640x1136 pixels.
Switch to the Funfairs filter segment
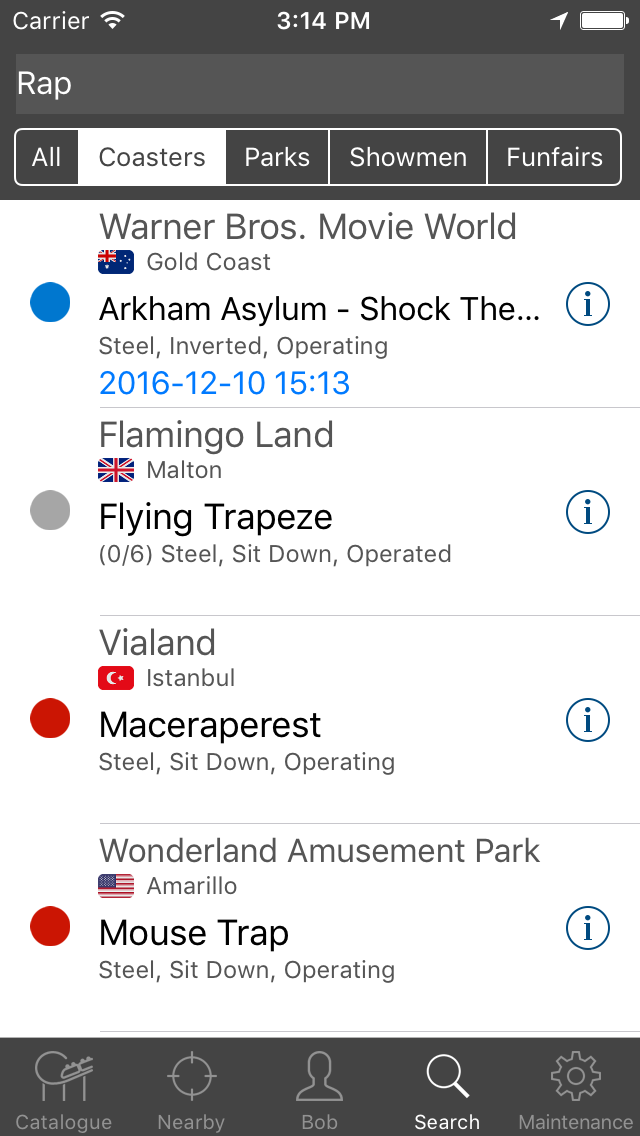(554, 157)
